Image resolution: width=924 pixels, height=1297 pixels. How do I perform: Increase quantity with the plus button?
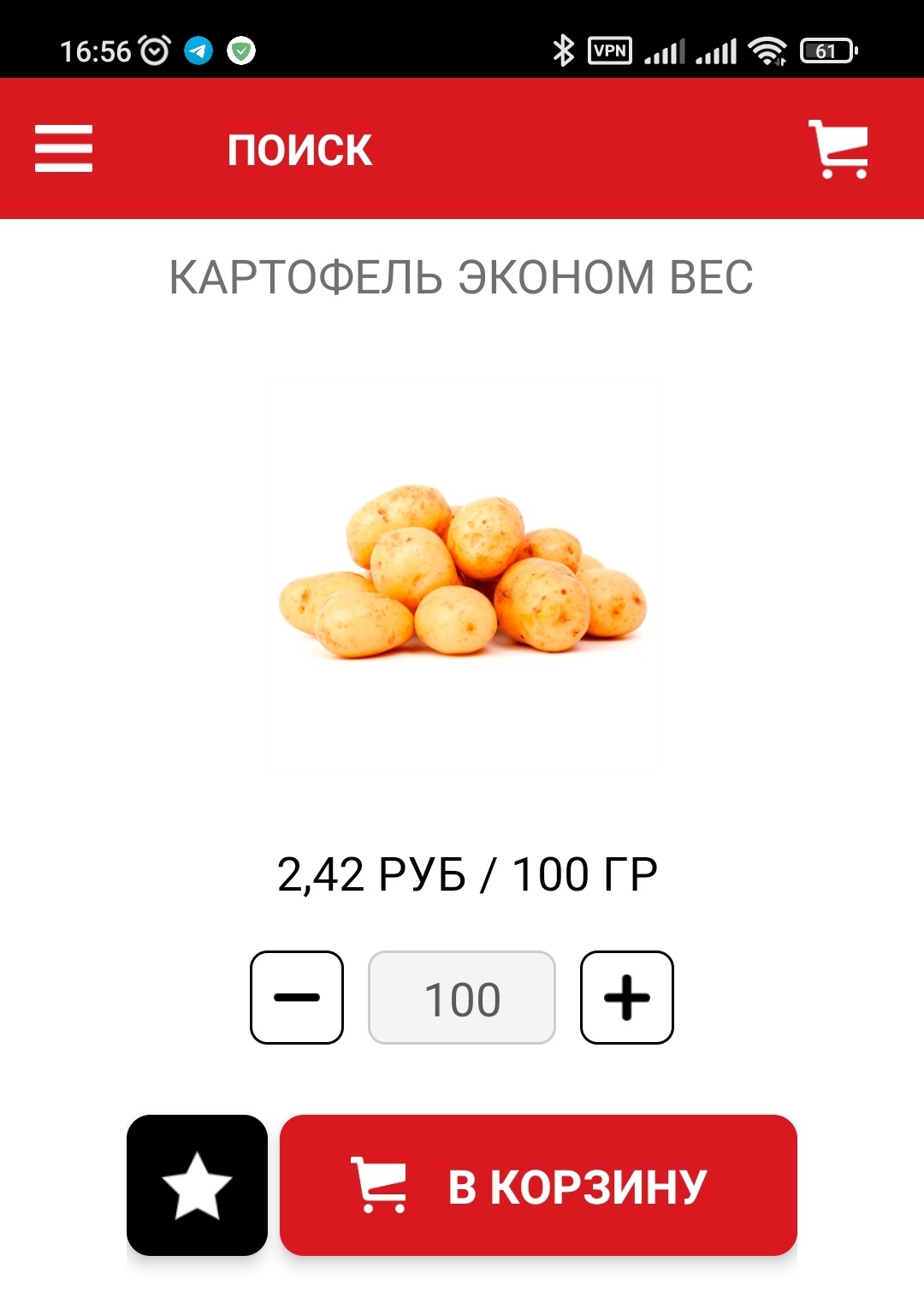pos(626,997)
